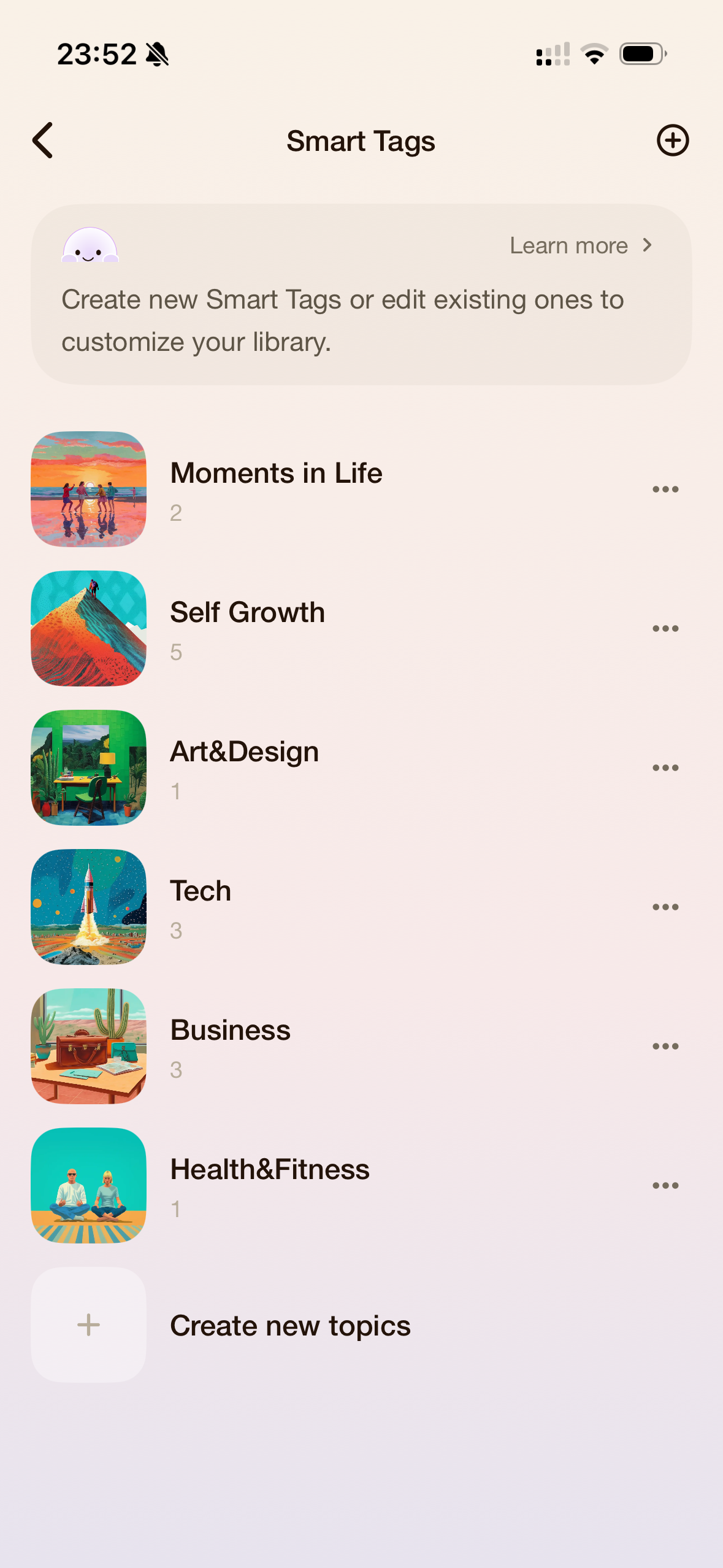Select Create new topics
The image size is (723, 1568).
pos(289,1325)
